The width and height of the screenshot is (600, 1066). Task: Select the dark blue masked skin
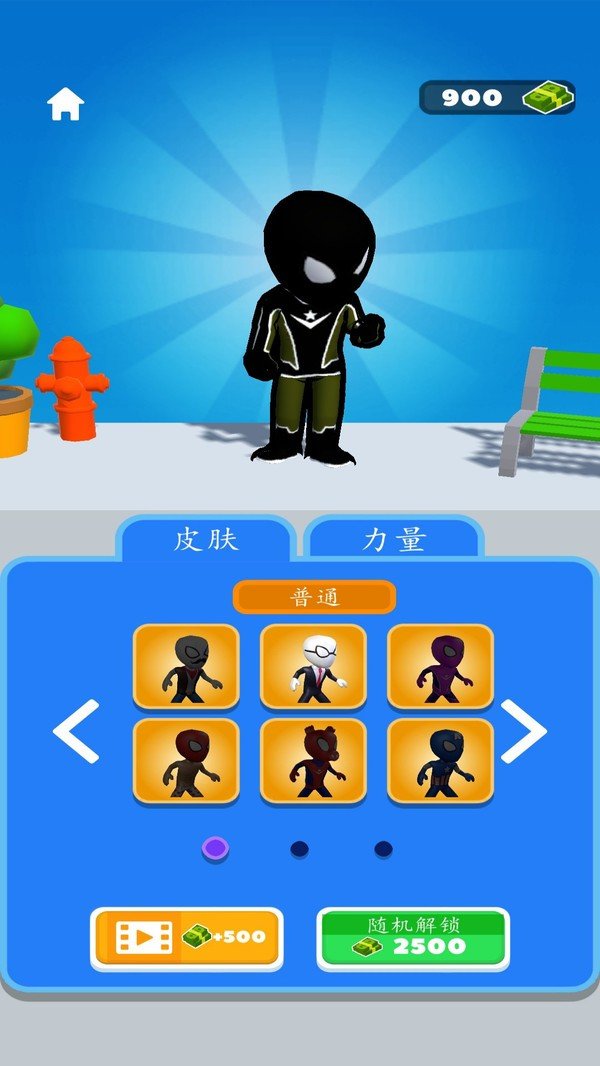(x=440, y=760)
